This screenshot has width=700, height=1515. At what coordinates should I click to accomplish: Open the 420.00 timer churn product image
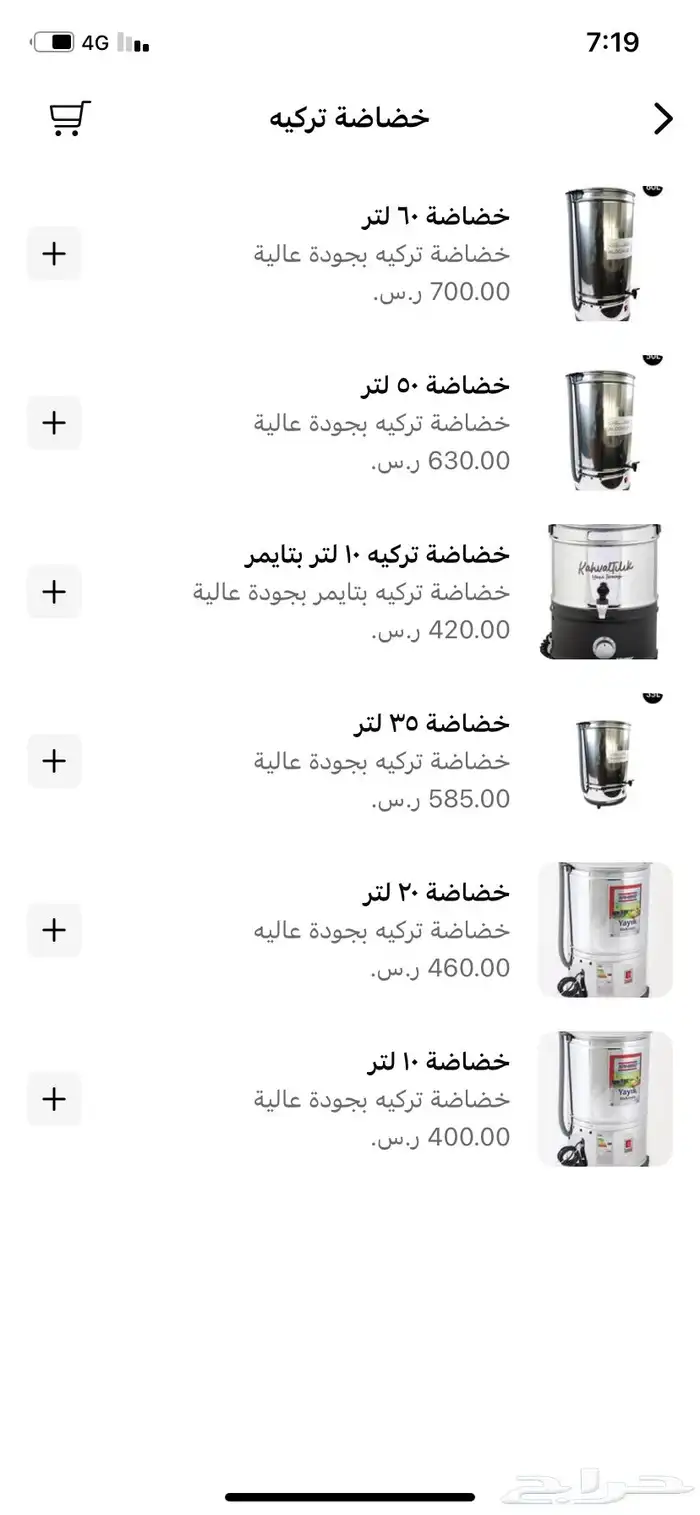coord(604,591)
